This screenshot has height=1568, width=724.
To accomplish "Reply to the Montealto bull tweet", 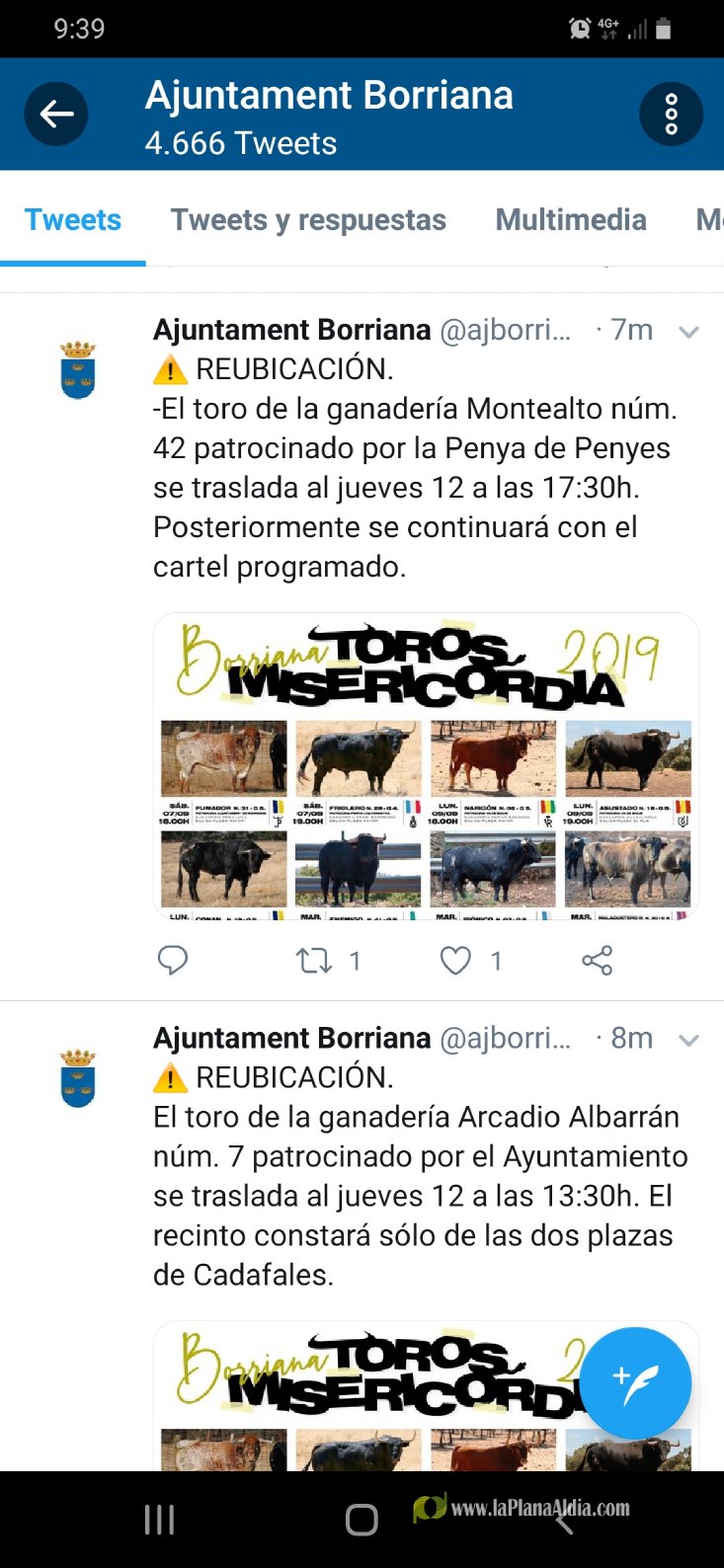I will point(173,960).
